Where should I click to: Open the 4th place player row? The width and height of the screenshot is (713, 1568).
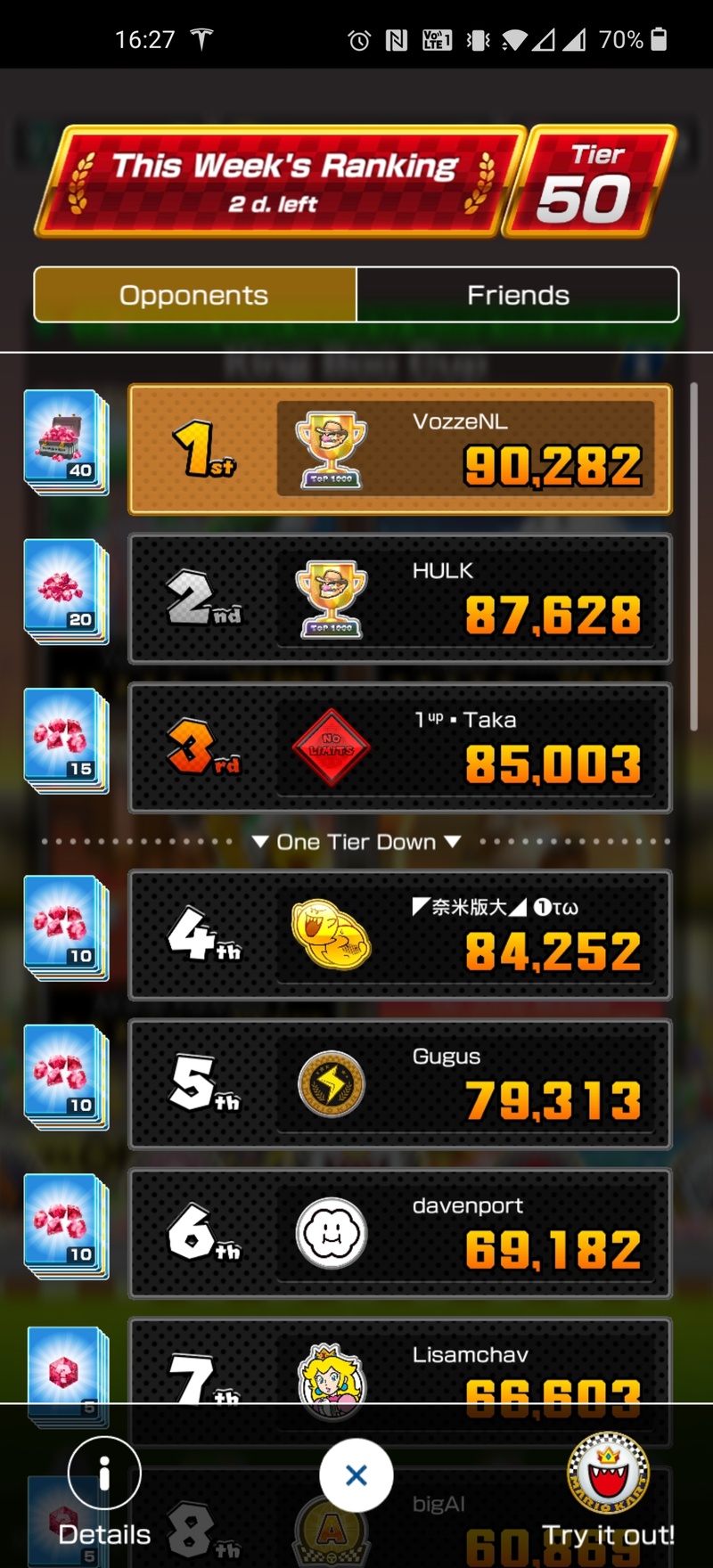[x=400, y=935]
